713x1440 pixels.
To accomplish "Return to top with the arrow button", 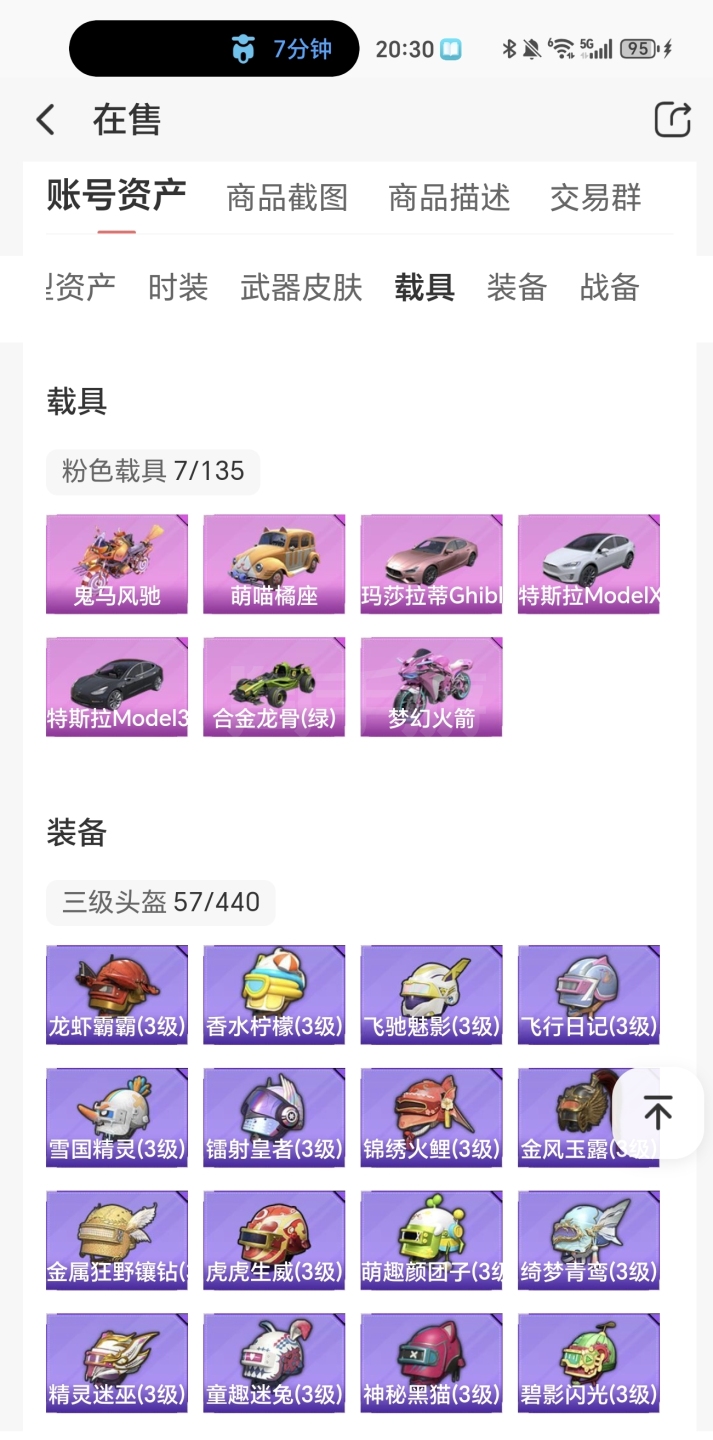I will click(x=657, y=1112).
